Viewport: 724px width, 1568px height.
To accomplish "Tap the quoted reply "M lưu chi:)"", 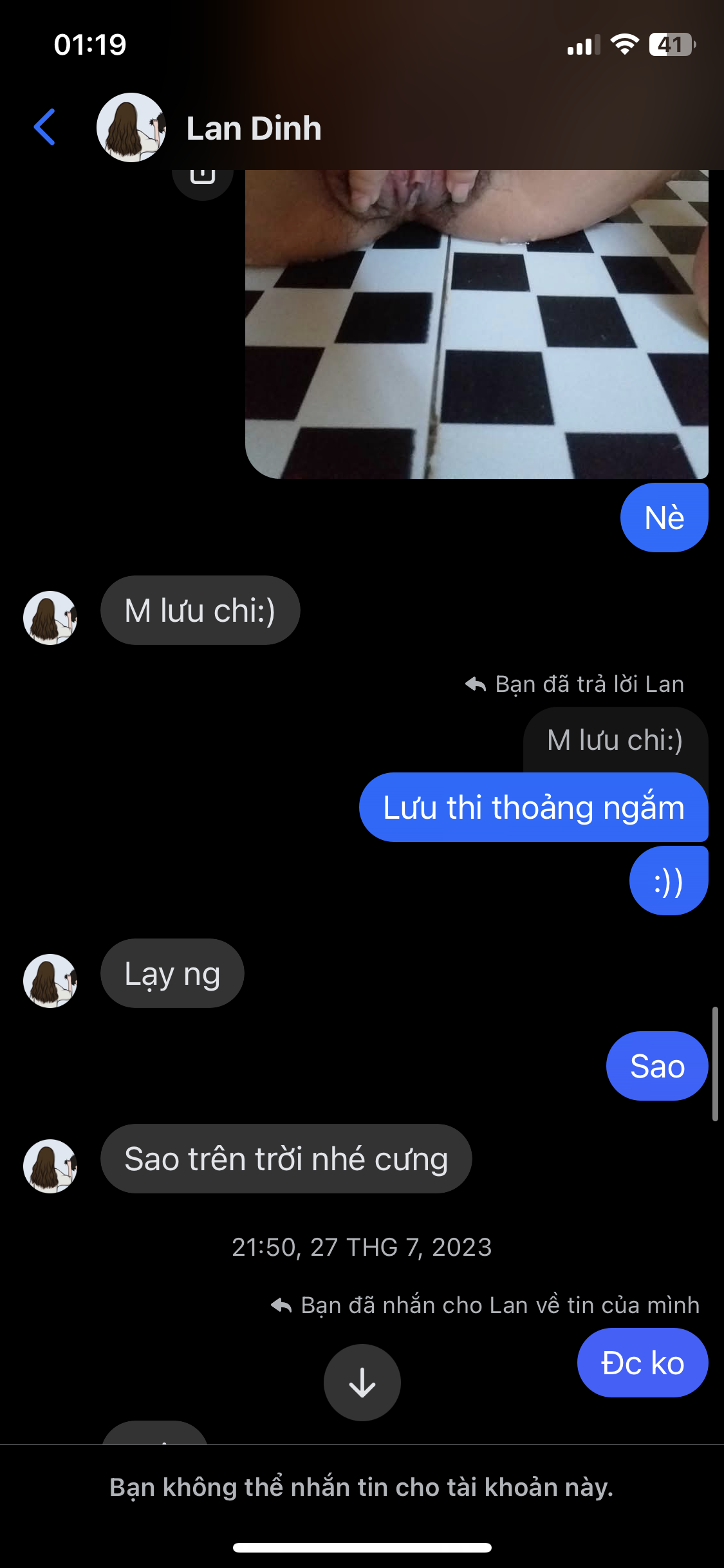I will coord(615,740).
